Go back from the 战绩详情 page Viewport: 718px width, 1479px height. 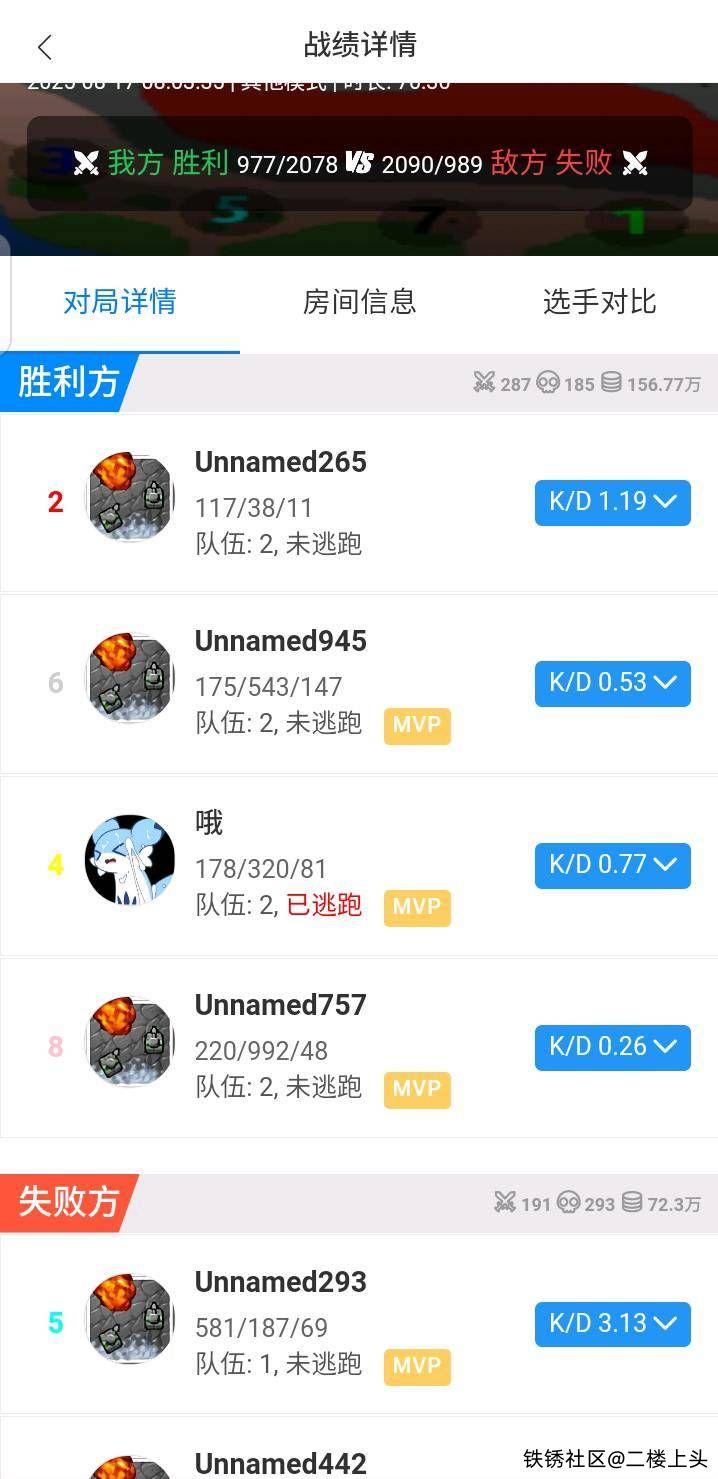[x=45, y=46]
